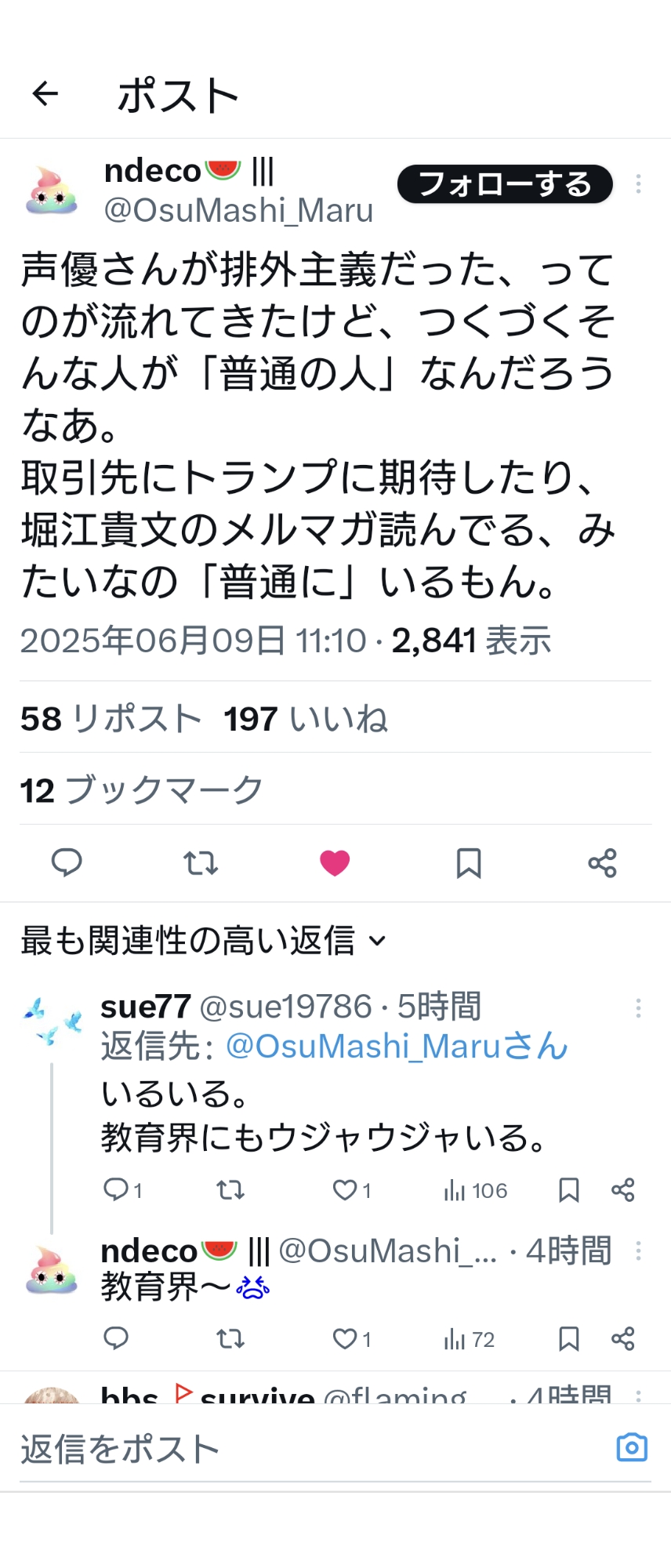Toggle the pink like heart on main post

[x=335, y=862]
